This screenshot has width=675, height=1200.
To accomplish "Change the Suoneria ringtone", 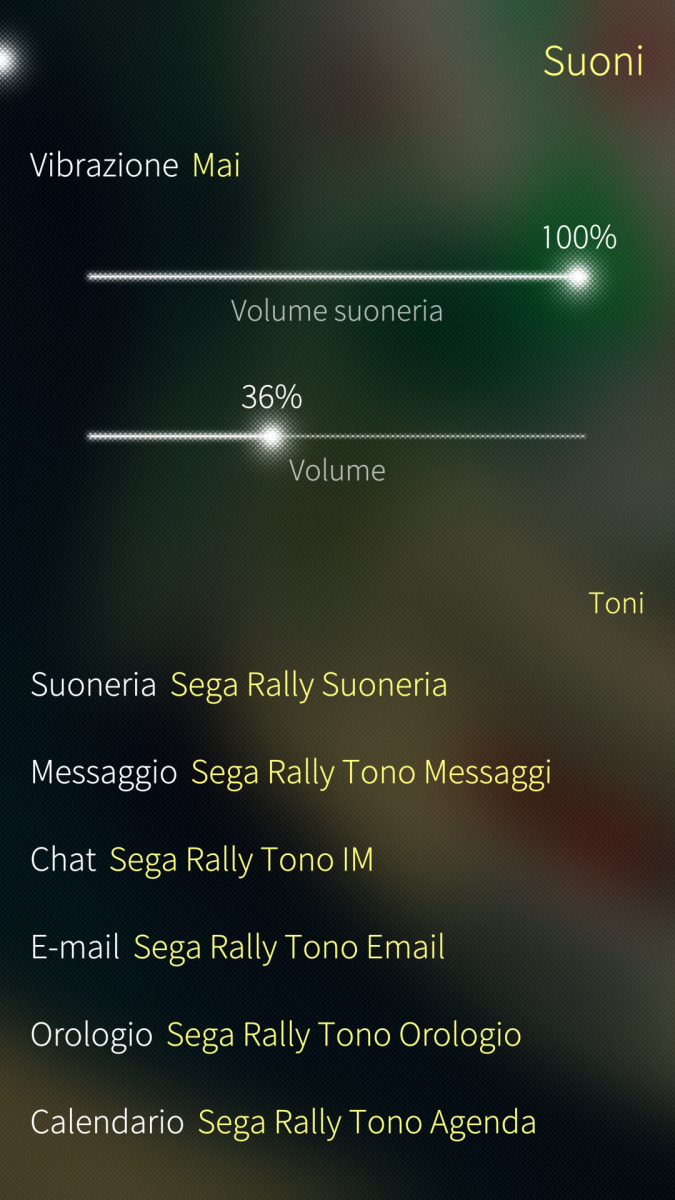I will [239, 685].
